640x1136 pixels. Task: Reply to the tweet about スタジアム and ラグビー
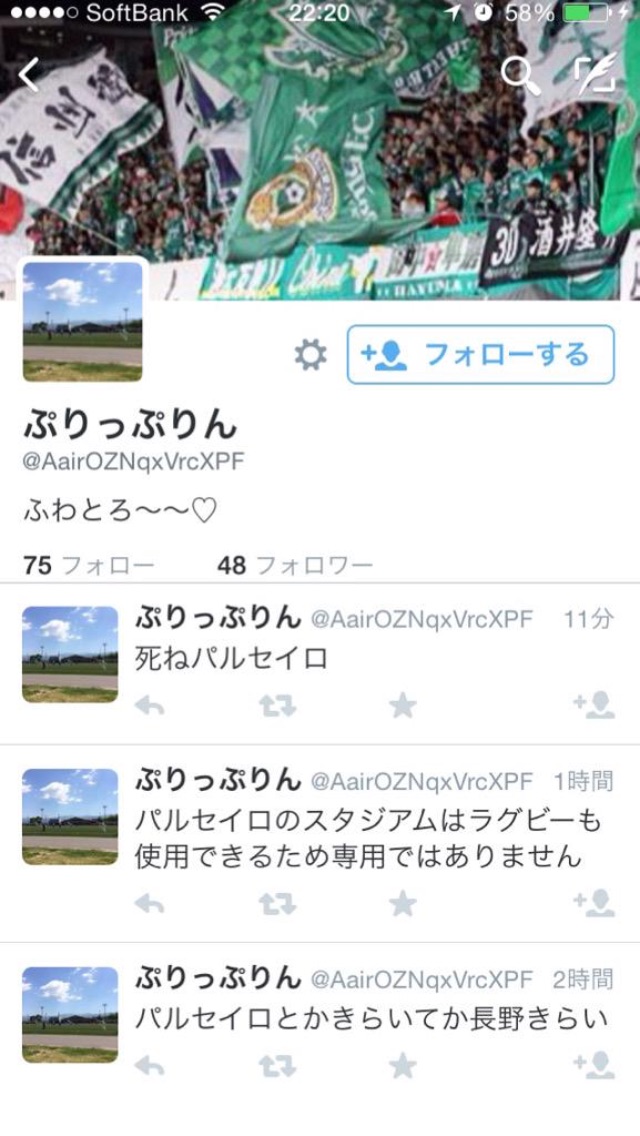(x=148, y=904)
